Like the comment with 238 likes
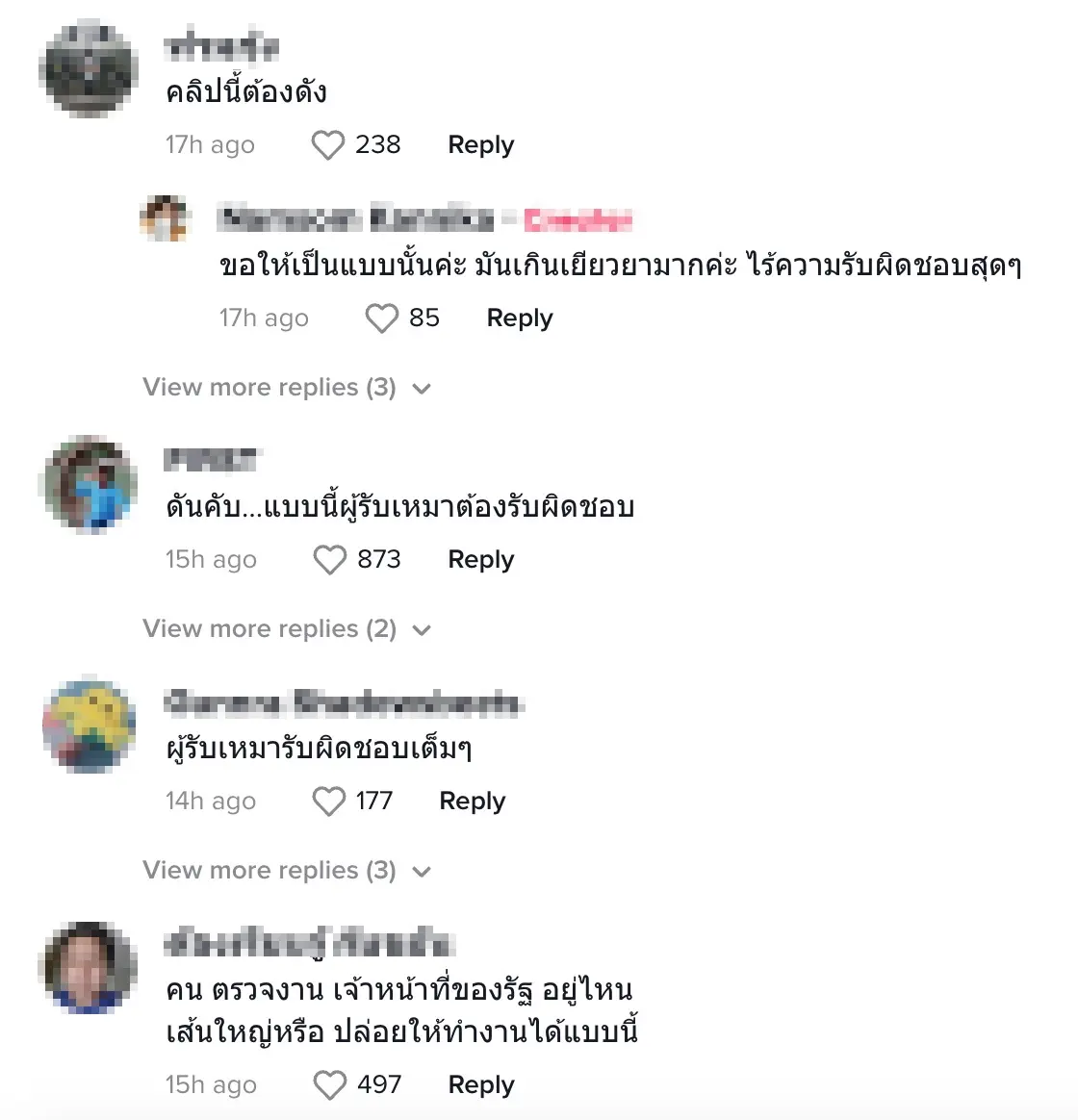1078x1120 pixels. pyautogui.click(x=328, y=145)
